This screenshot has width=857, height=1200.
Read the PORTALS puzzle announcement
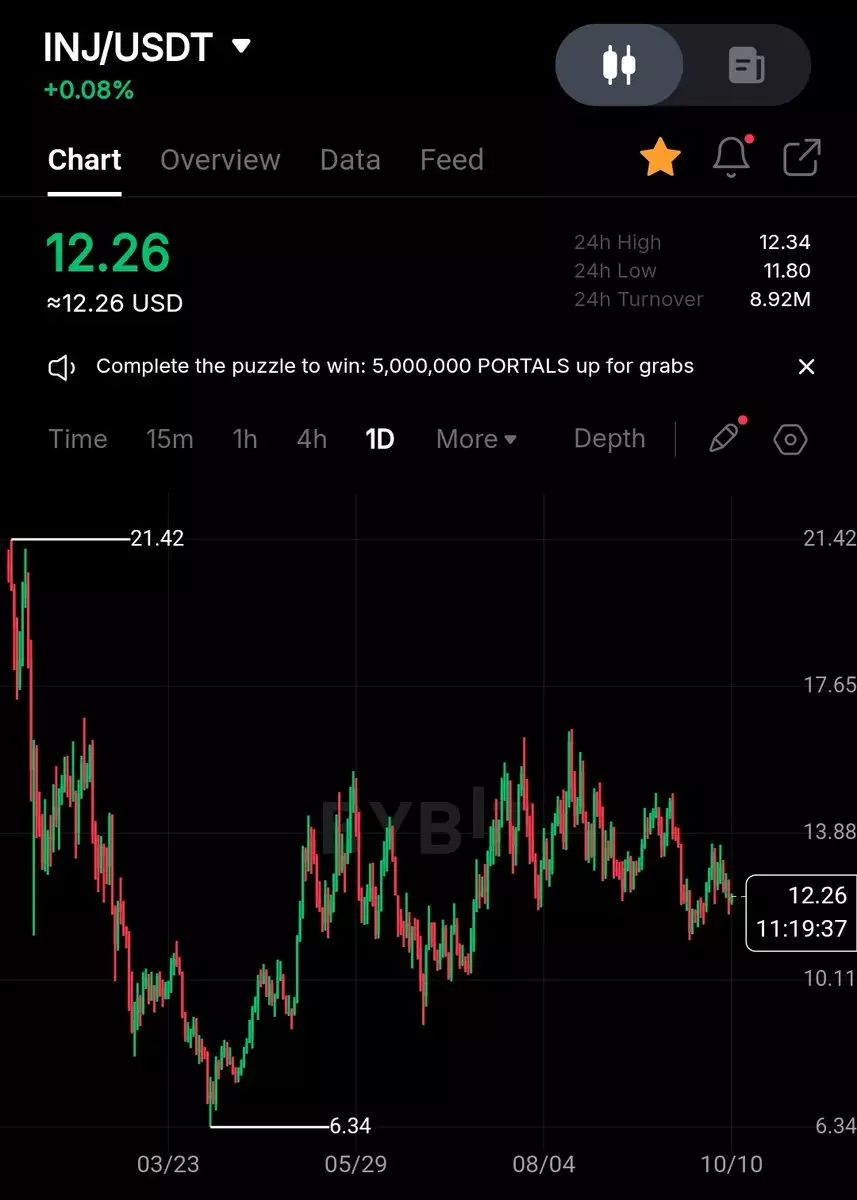[394, 367]
